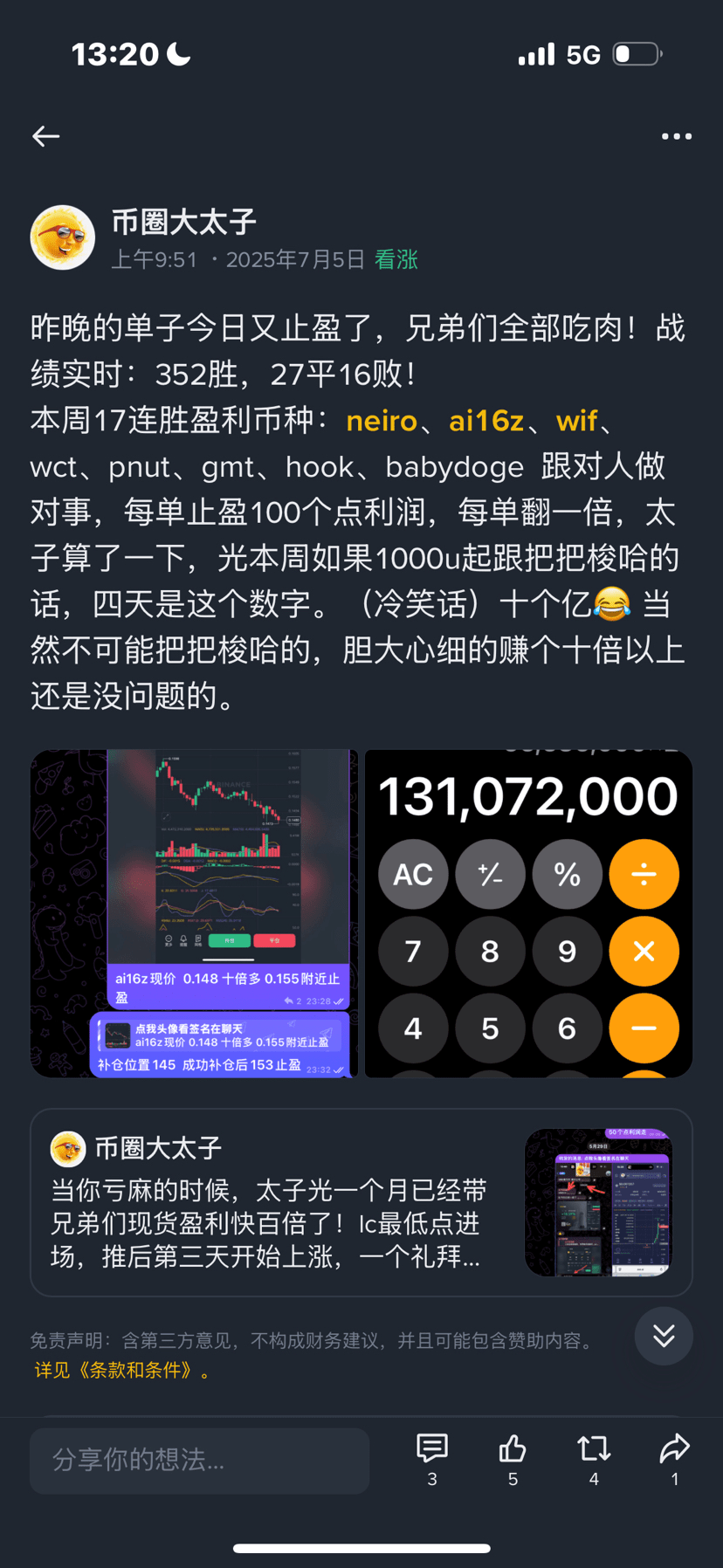The height and width of the screenshot is (1568, 723).
Task: View the ai16z chart screenshot image
Action: (194, 913)
